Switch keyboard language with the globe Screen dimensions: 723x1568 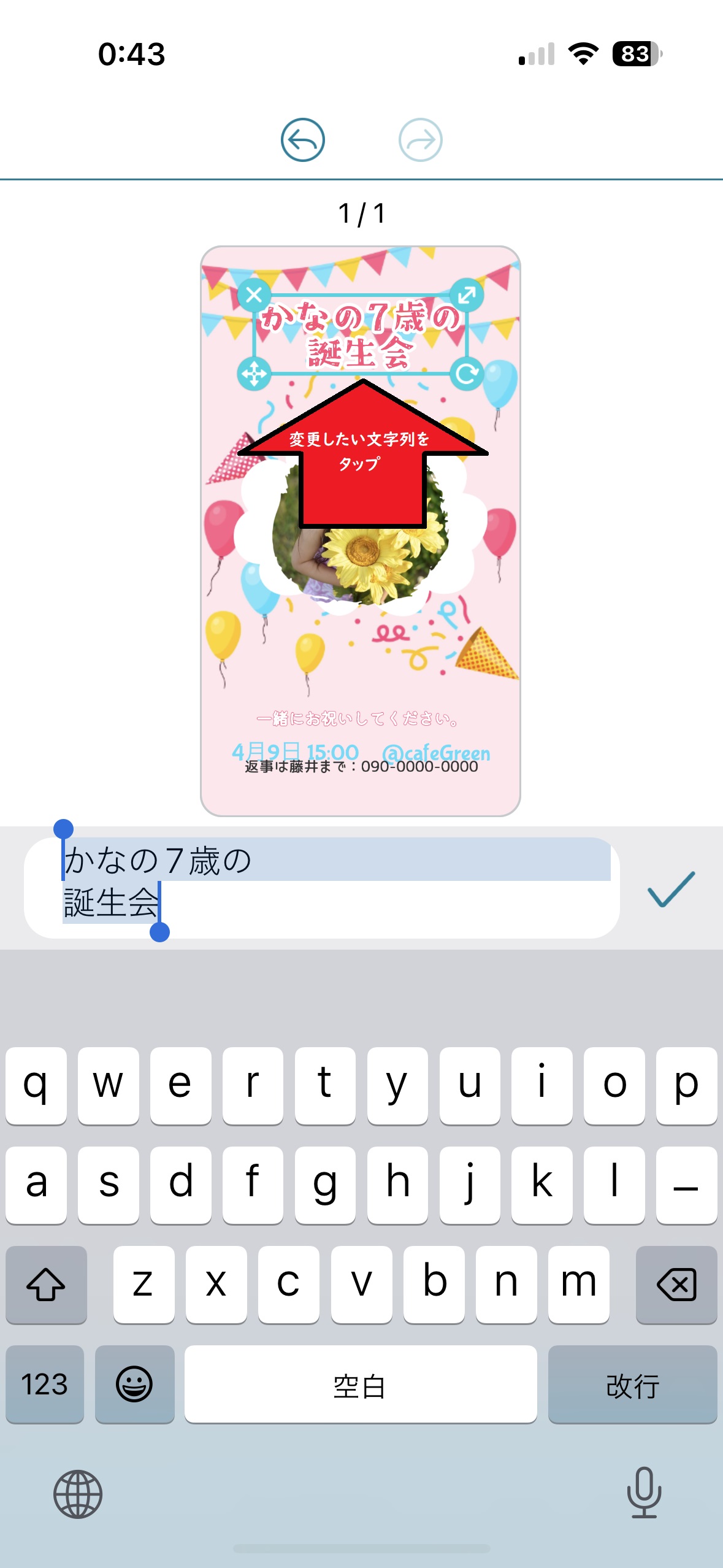coord(78,1494)
